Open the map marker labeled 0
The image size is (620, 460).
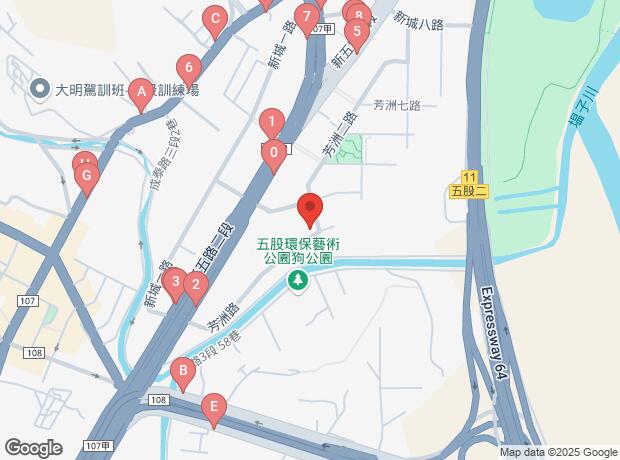click(273, 154)
